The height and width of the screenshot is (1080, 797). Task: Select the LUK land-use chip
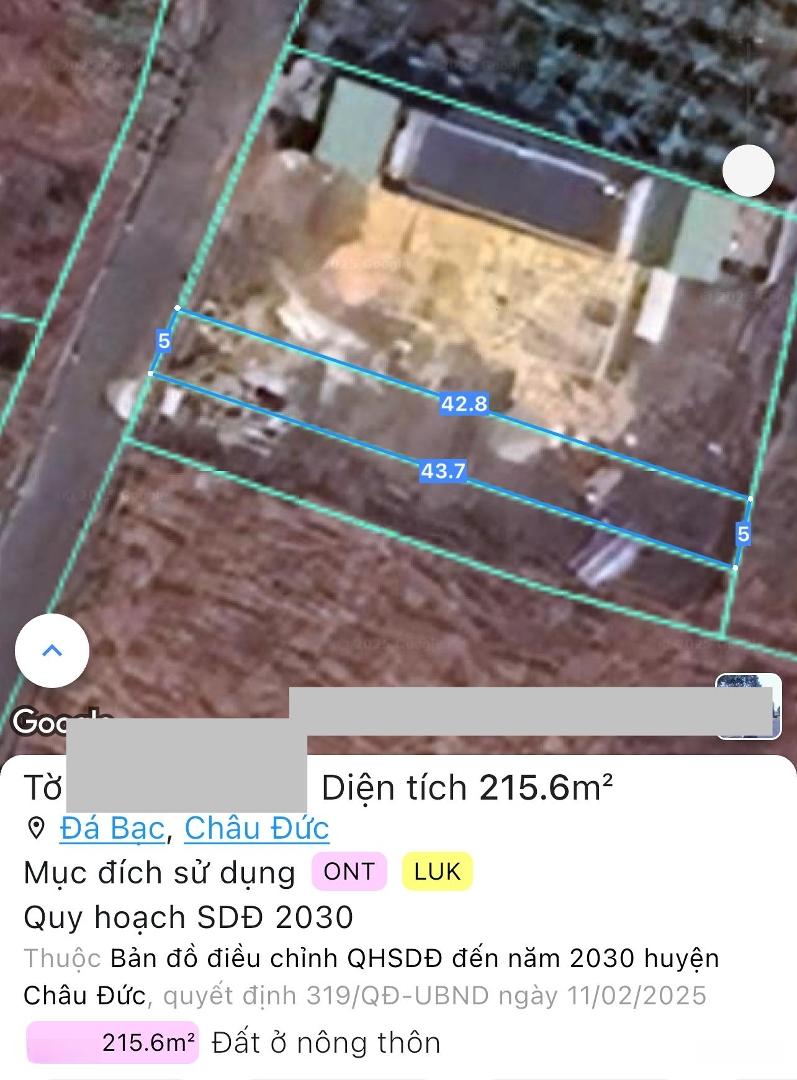pyautogui.click(x=437, y=871)
